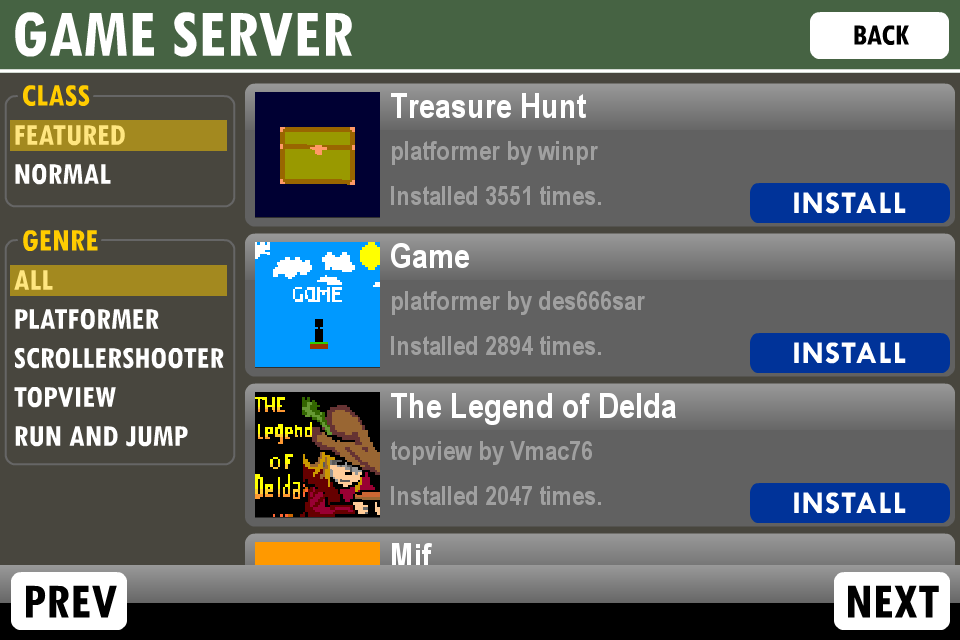The image size is (960, 640).
Task: Open the Treasure Hunt thumbnail
Action: tap(317, 155)
